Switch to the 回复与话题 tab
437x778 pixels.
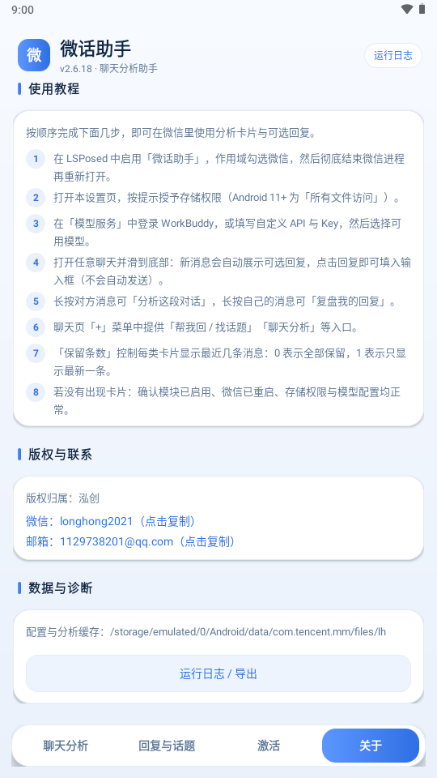coord(167,745)
